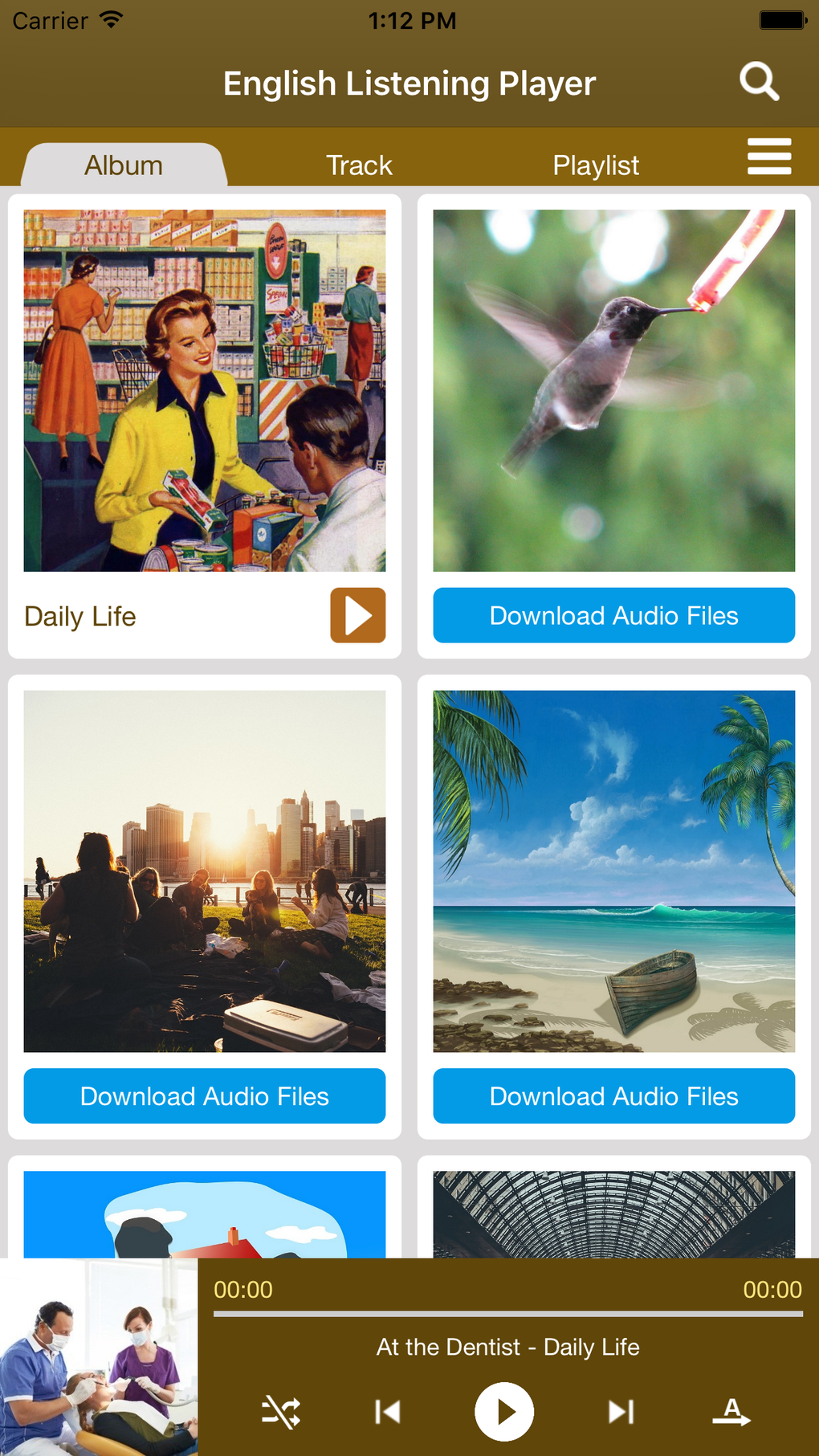Download audio files for the beach album
Screen dimensions: 819x1456
(613, 1096)
